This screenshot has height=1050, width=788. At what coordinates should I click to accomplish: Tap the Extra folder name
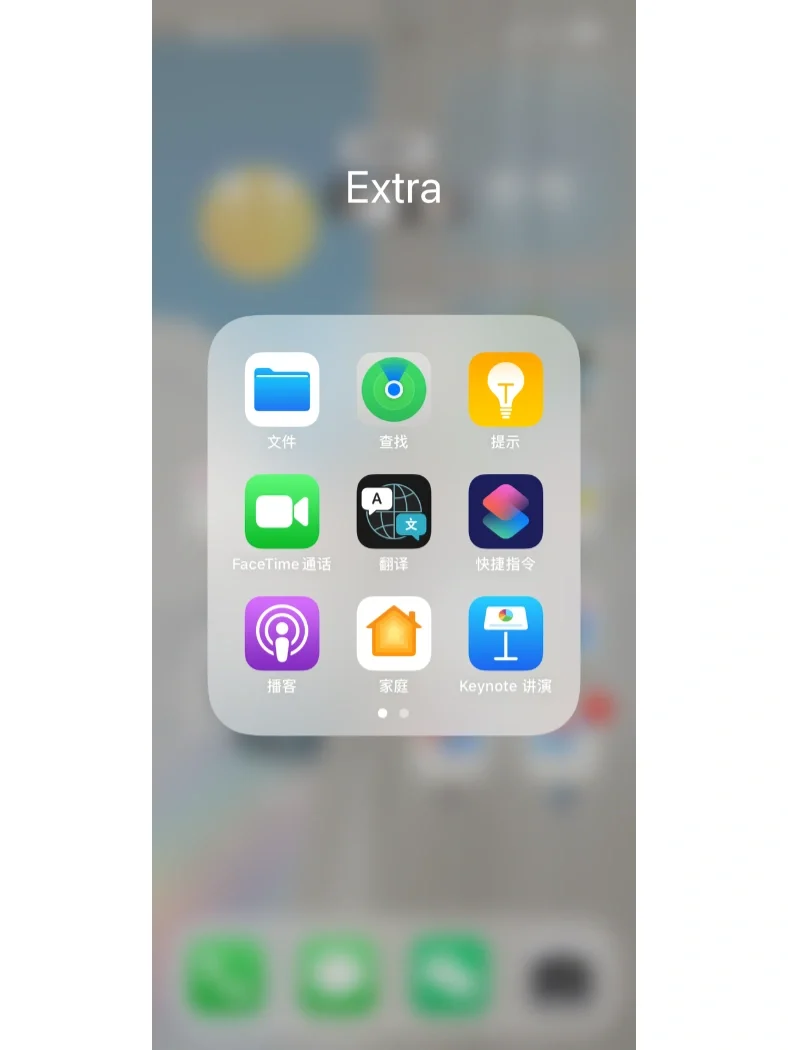point(393,188)
